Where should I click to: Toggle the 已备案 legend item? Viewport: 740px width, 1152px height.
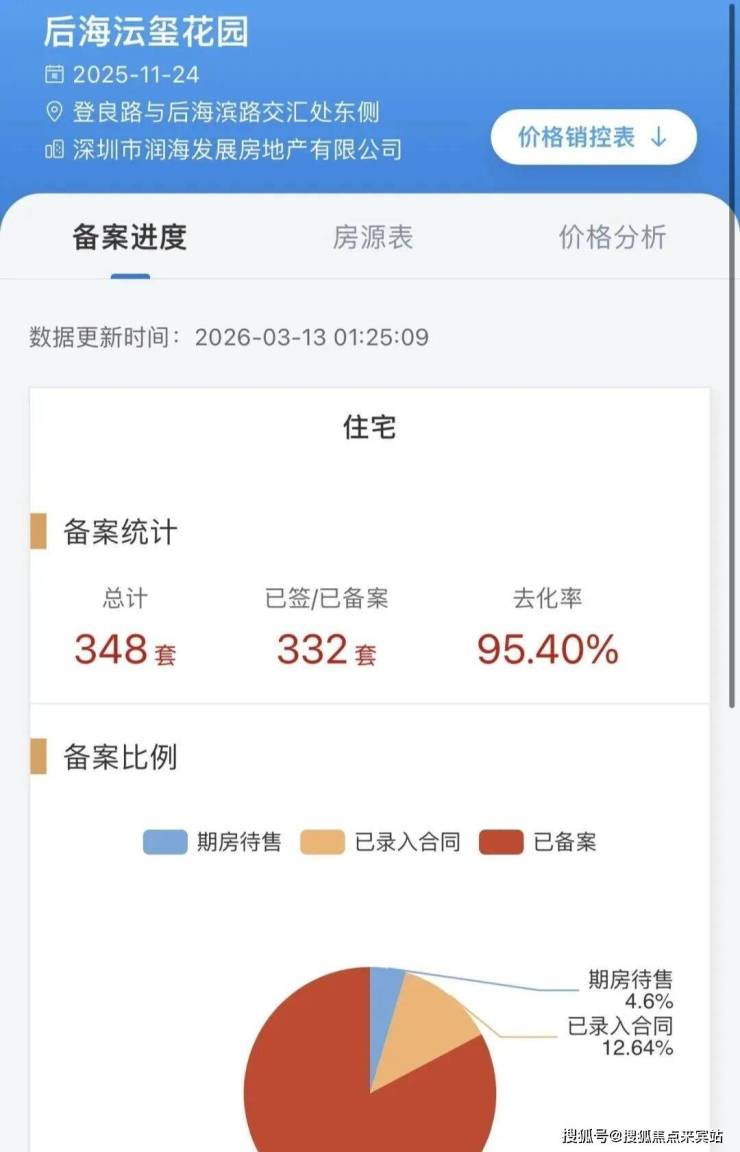[538, 842]
